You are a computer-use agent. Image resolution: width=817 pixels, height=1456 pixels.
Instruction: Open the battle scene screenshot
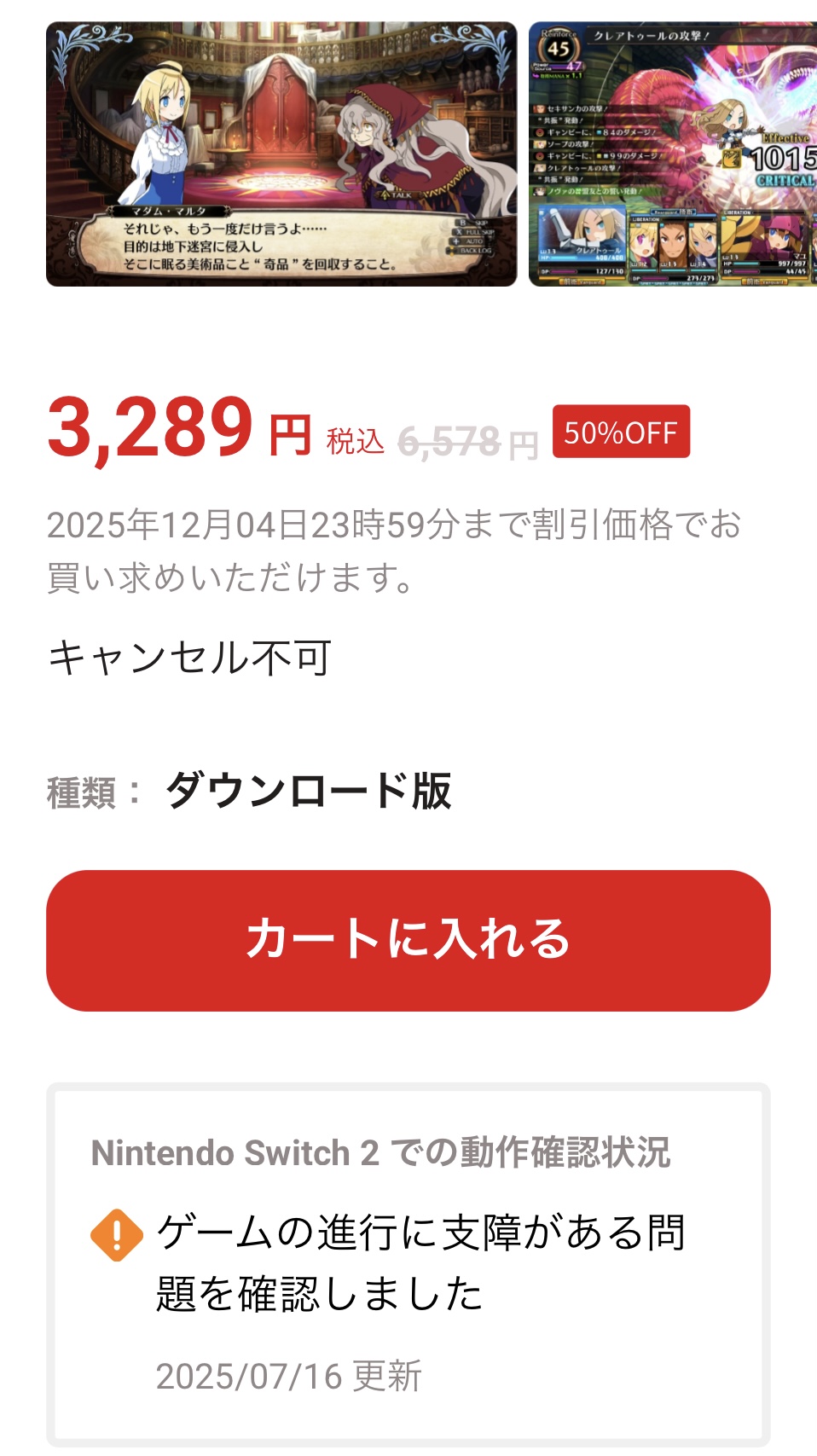(x=673, y=154)
